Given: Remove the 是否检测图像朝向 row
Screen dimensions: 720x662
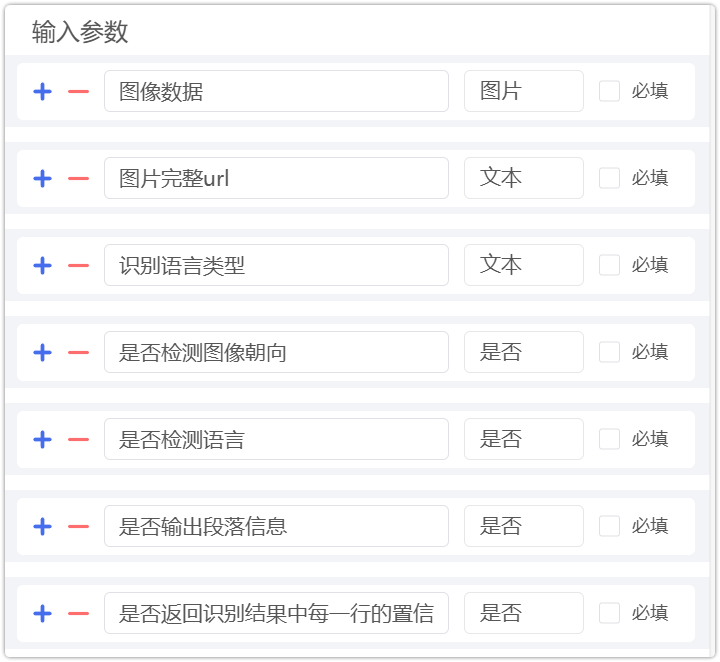Looking at the screenshot, I should click(78, 353).
